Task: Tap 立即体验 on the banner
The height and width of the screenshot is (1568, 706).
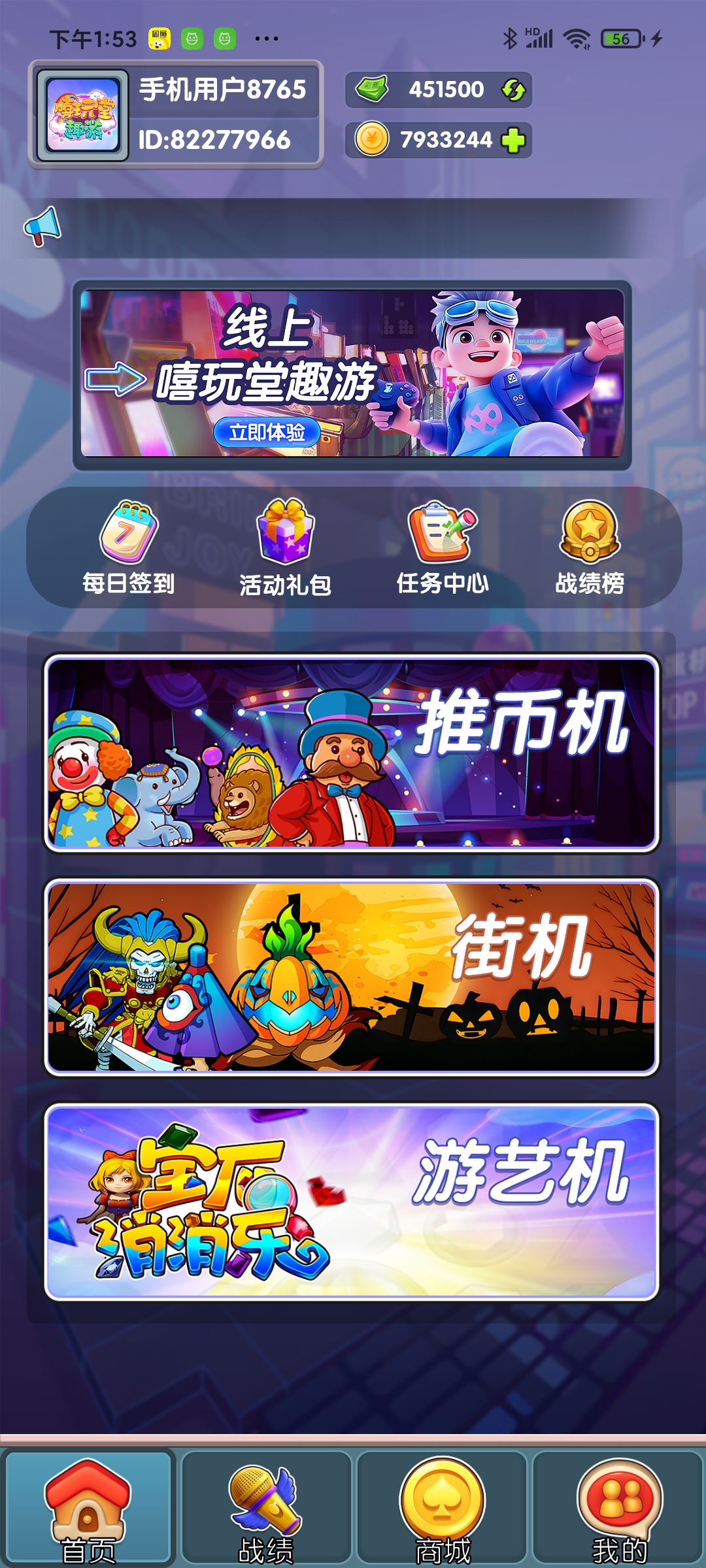Action: pos(267,432)
